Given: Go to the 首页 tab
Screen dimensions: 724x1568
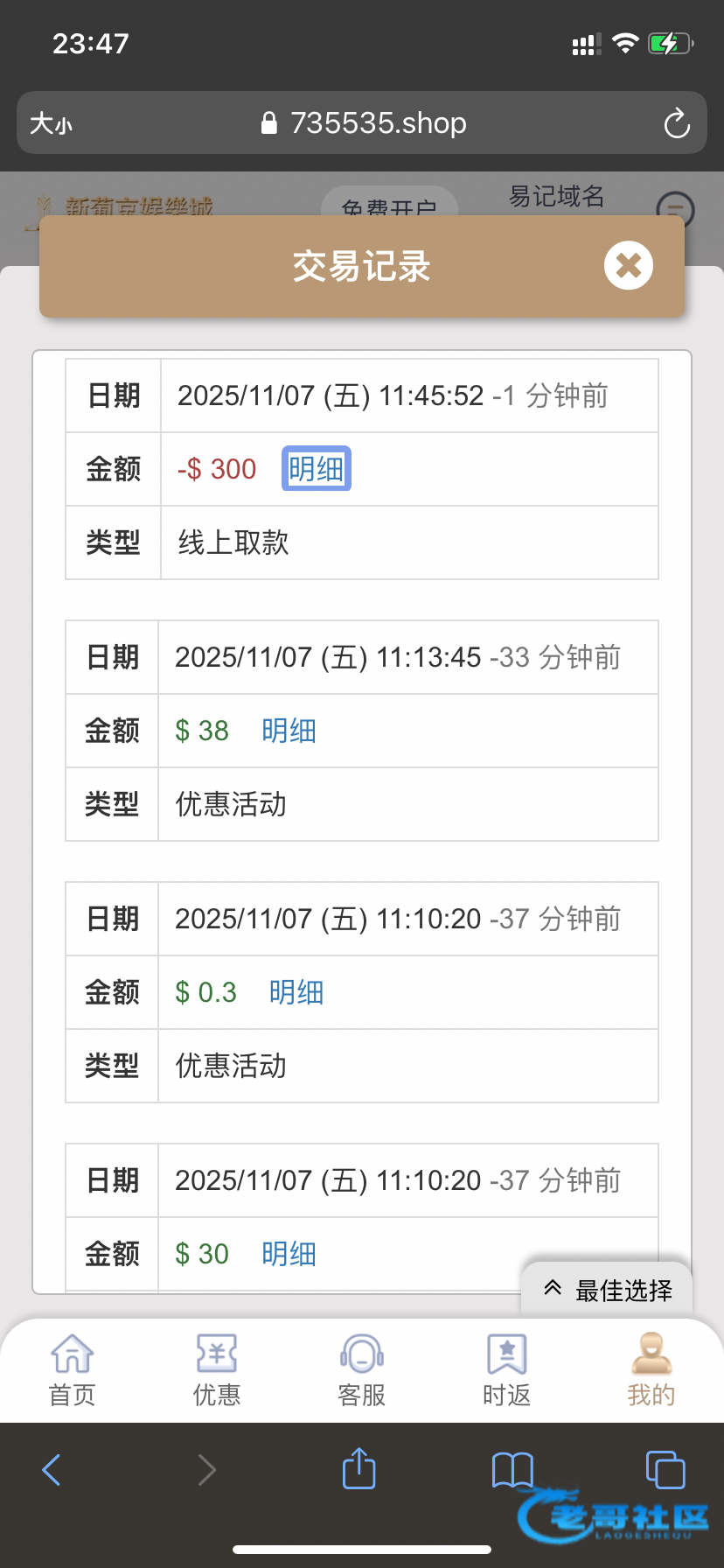Looking at the screenshot, I should pos(72,1369).
